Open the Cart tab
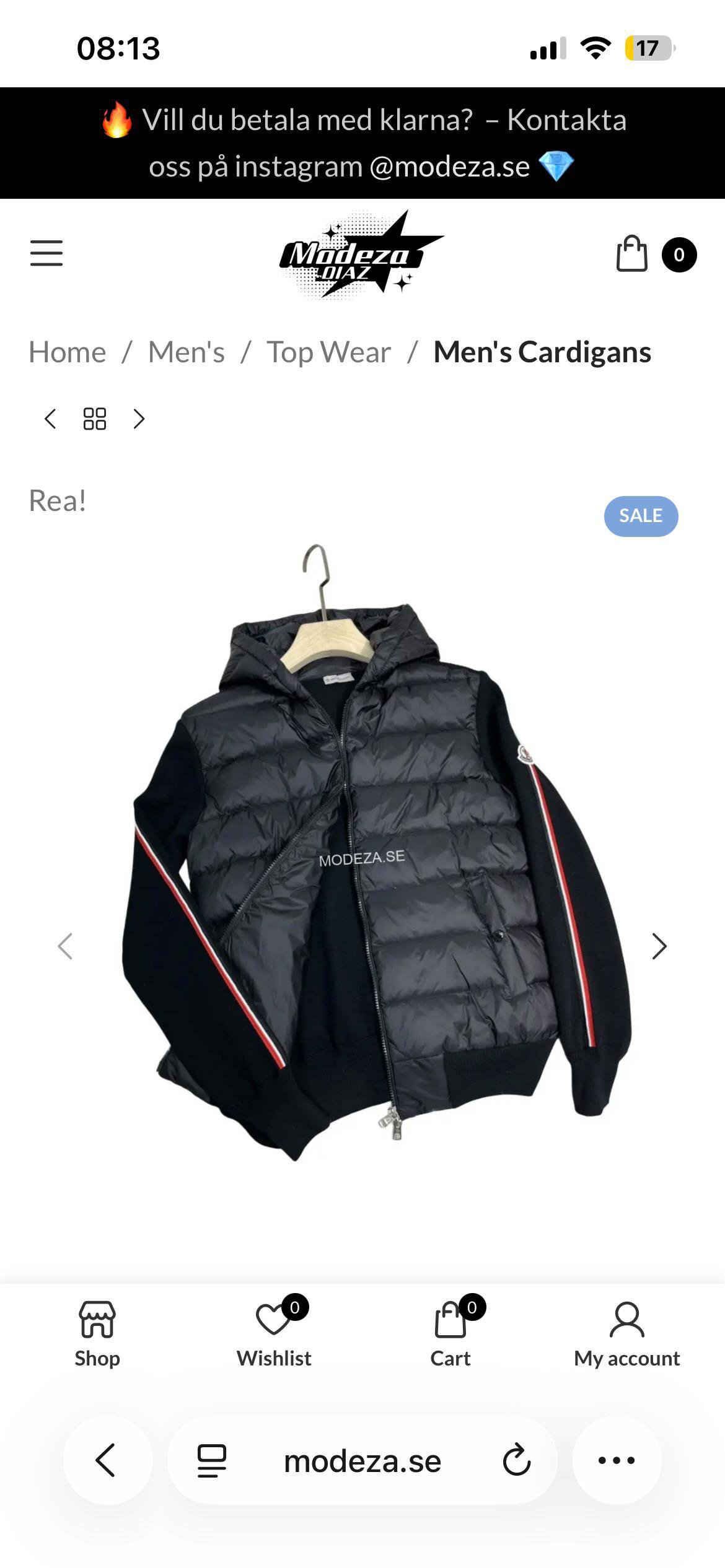Screen dimensions: 725x1568 [451, 1335]
